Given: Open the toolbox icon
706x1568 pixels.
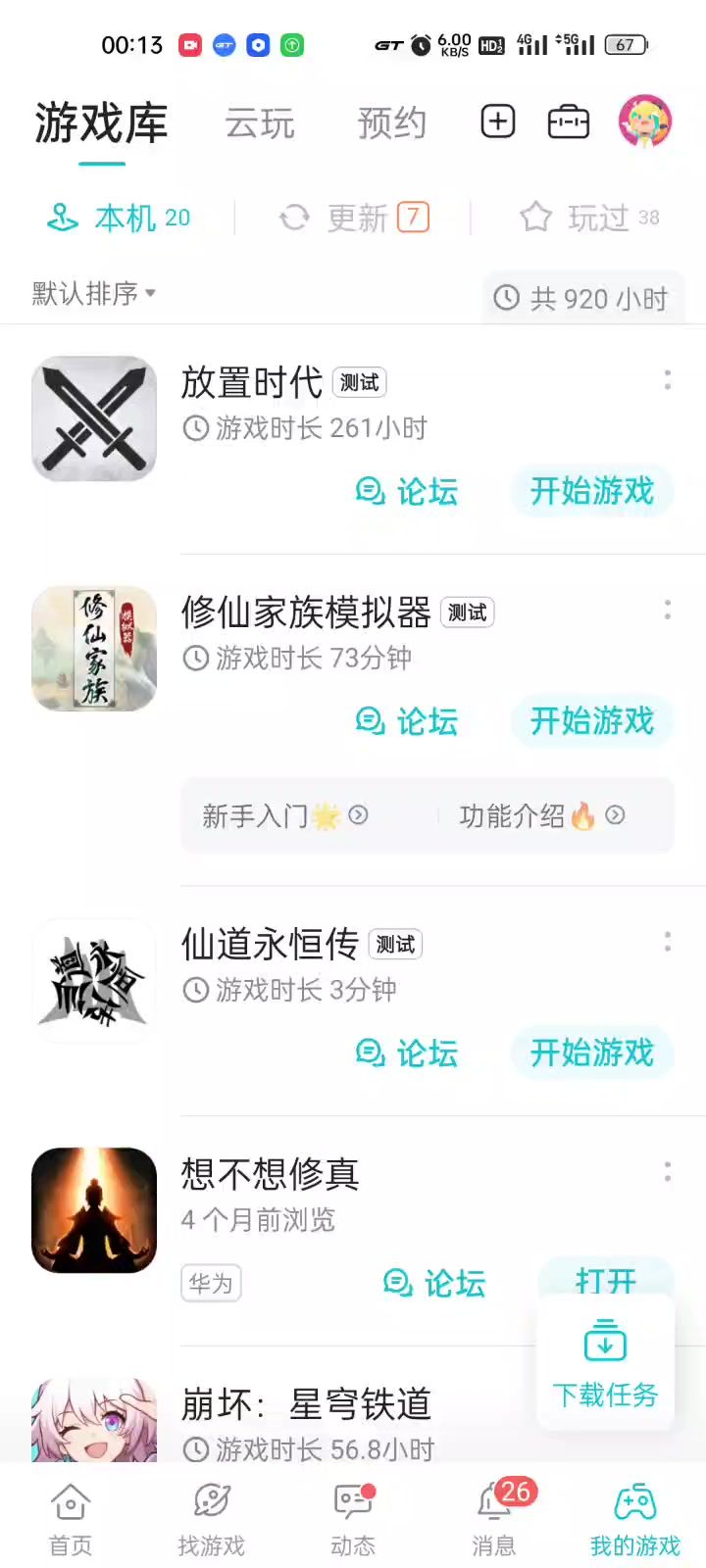Looking at the screenshot, I should pos(568,122).
